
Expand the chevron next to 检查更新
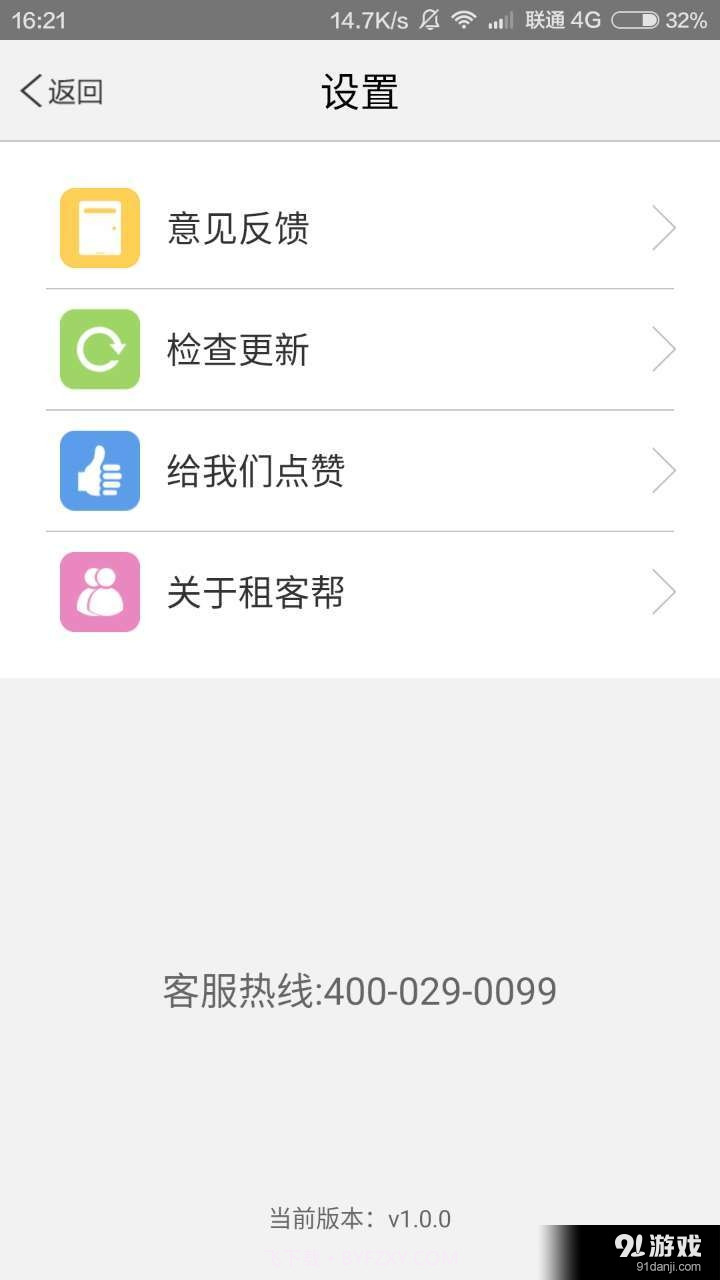[663, 349]
